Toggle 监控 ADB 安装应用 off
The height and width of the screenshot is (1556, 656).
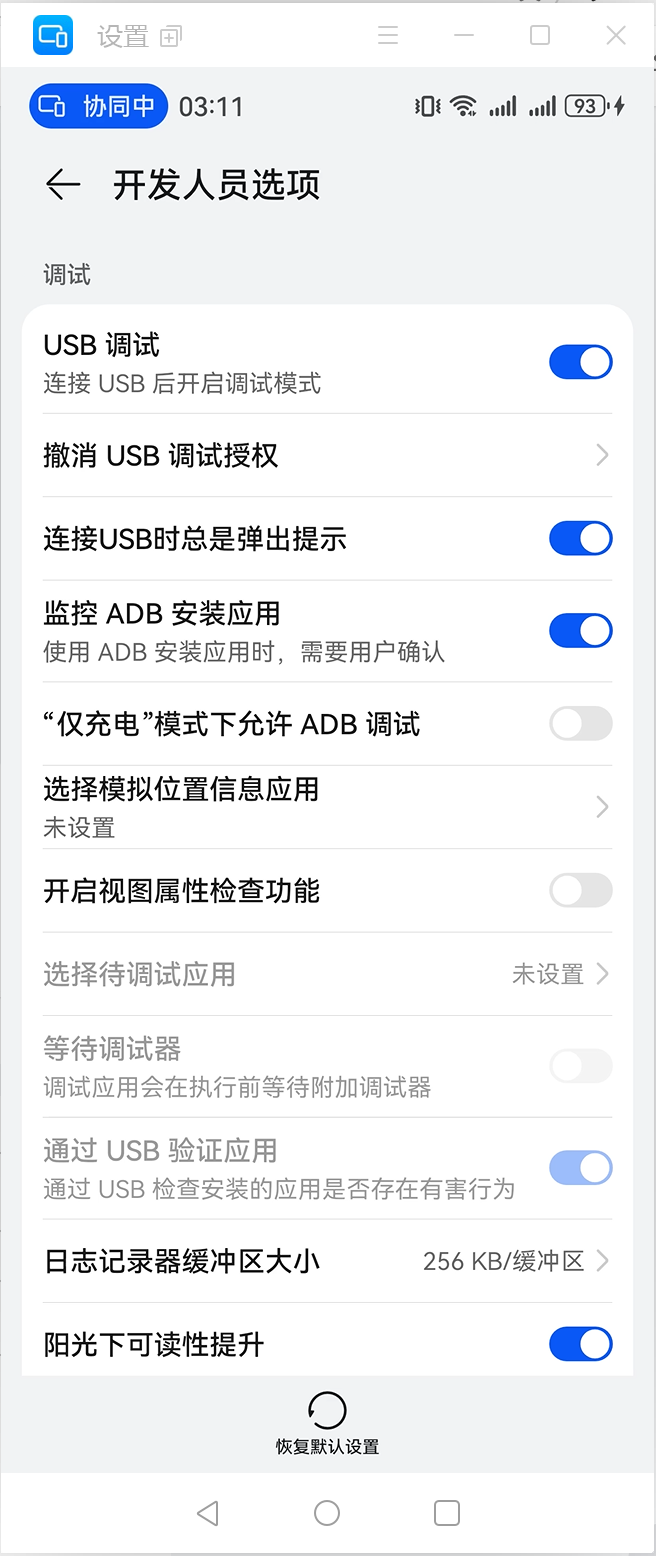[580, 631]
